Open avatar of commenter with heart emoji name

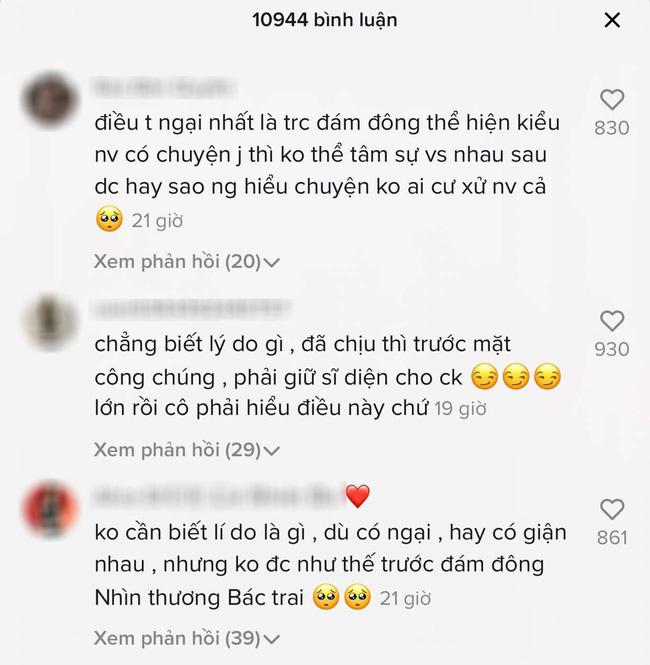click(x=49, y=509)
